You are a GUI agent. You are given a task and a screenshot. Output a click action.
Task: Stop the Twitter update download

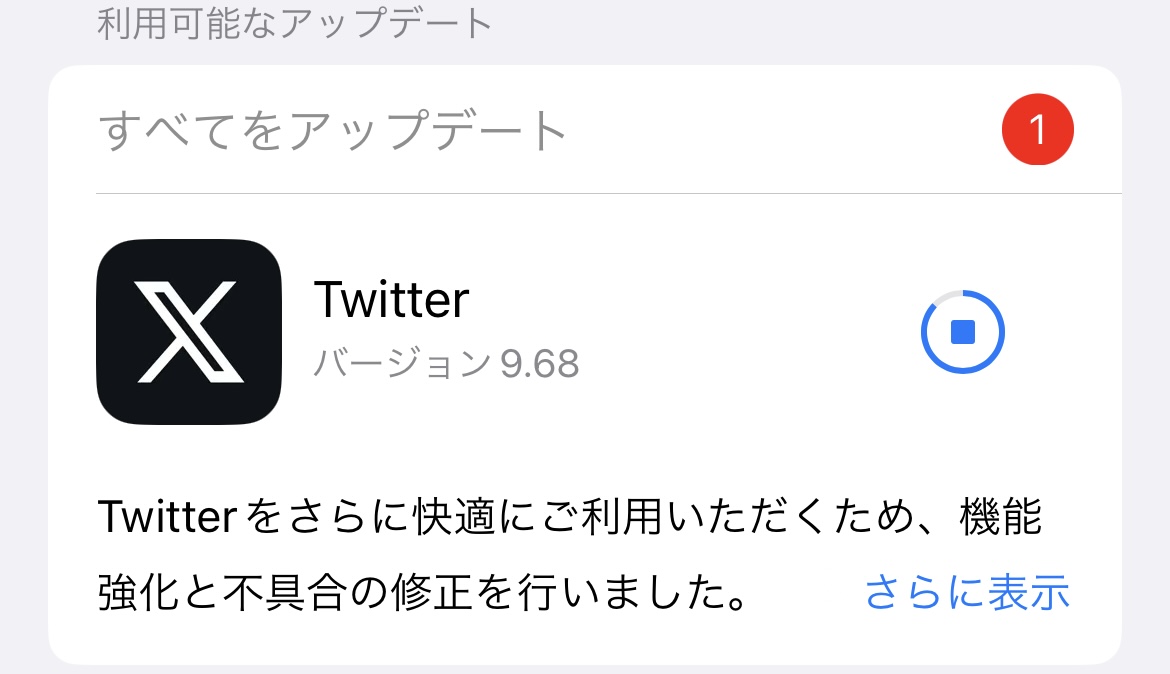(962, 332)
